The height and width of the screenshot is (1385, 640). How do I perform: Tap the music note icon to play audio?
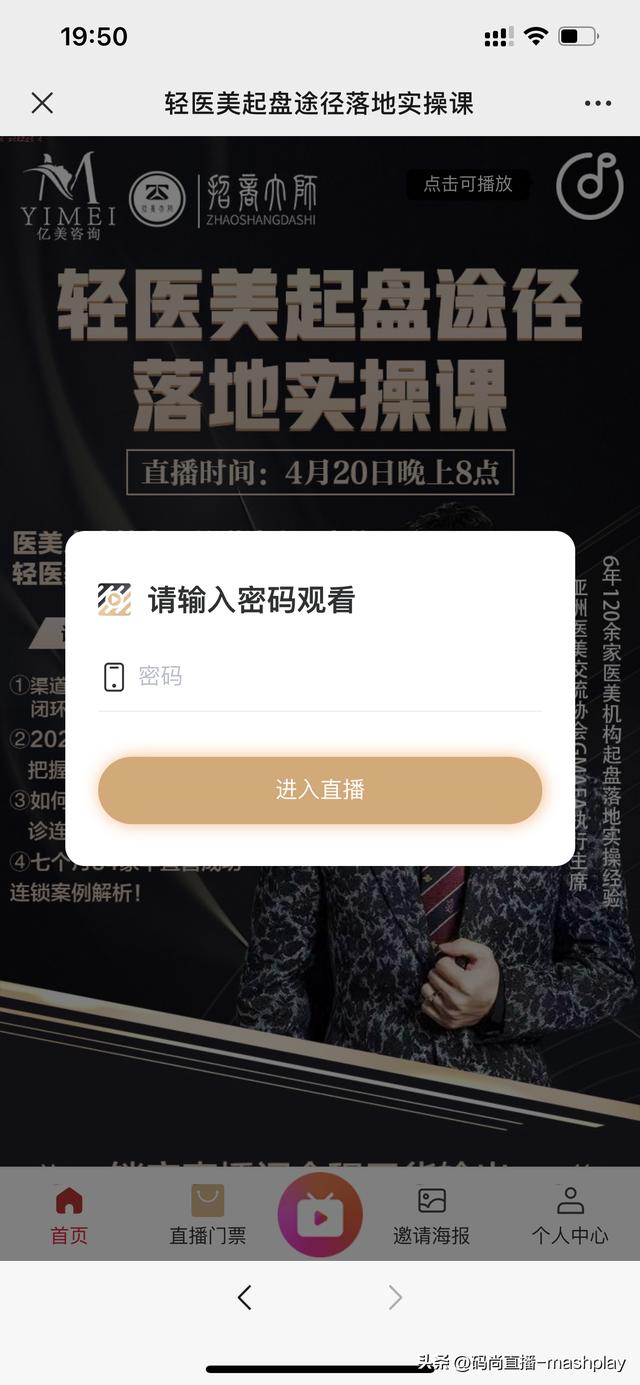589,186
